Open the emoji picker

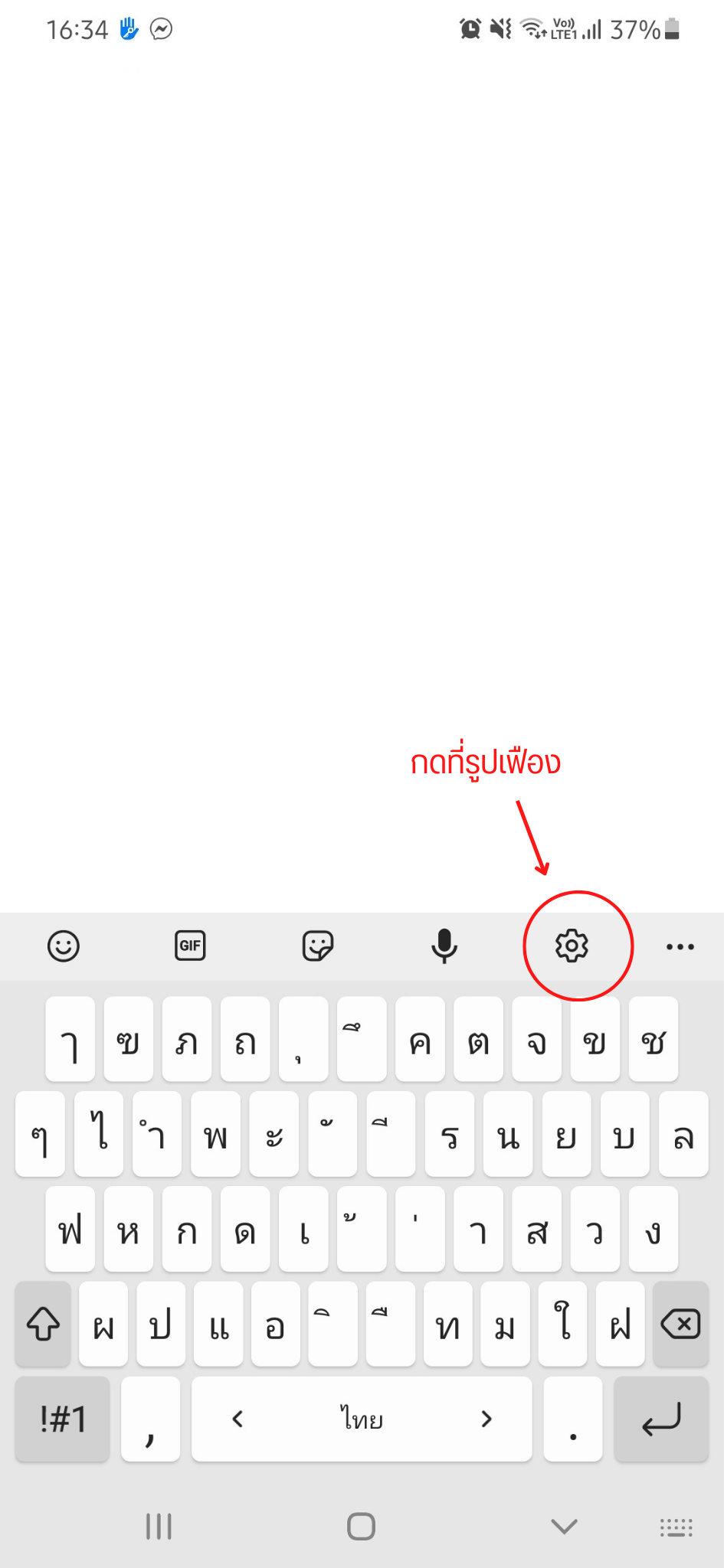pos(64,946)
